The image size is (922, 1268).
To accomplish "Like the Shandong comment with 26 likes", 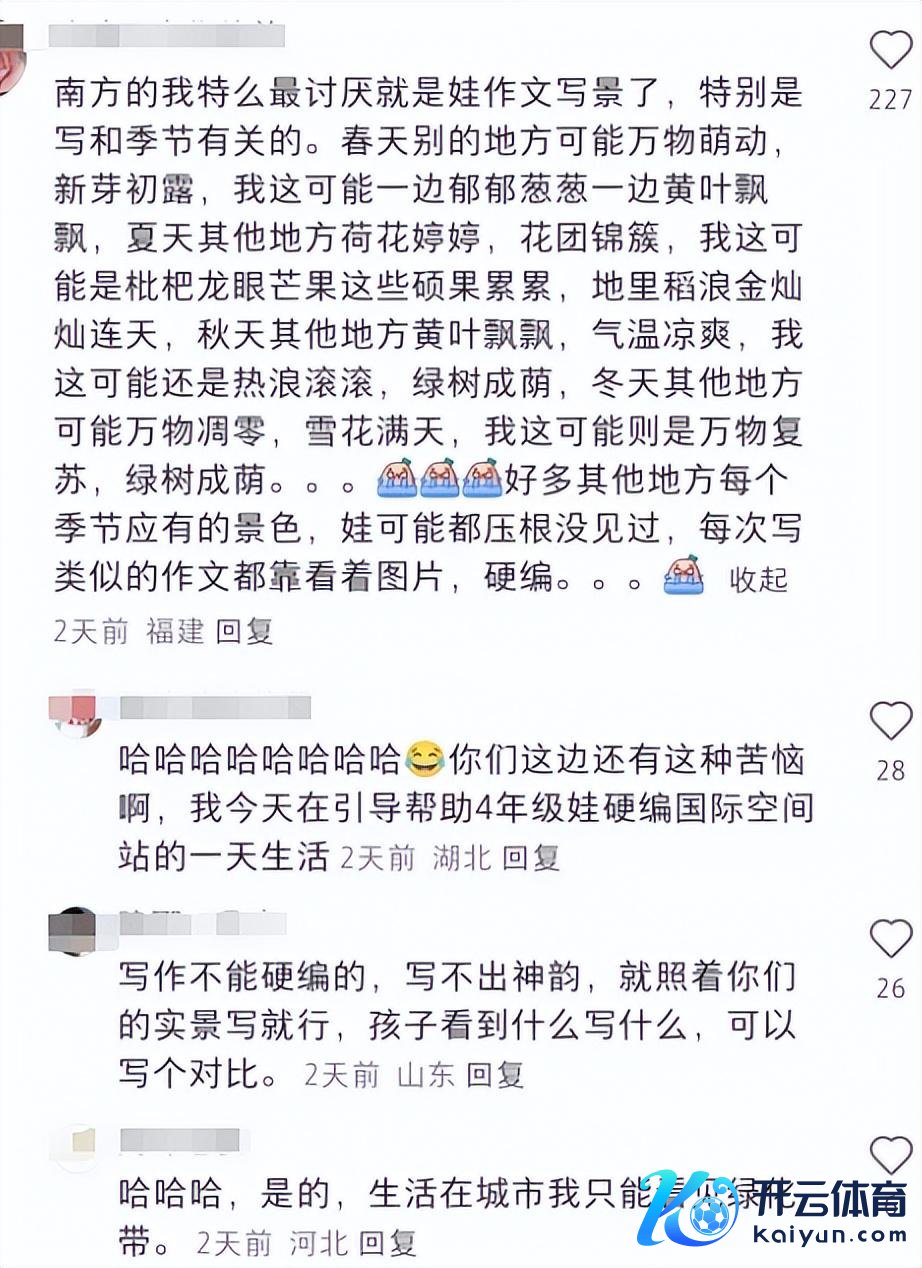I will [x=890, y=939].
